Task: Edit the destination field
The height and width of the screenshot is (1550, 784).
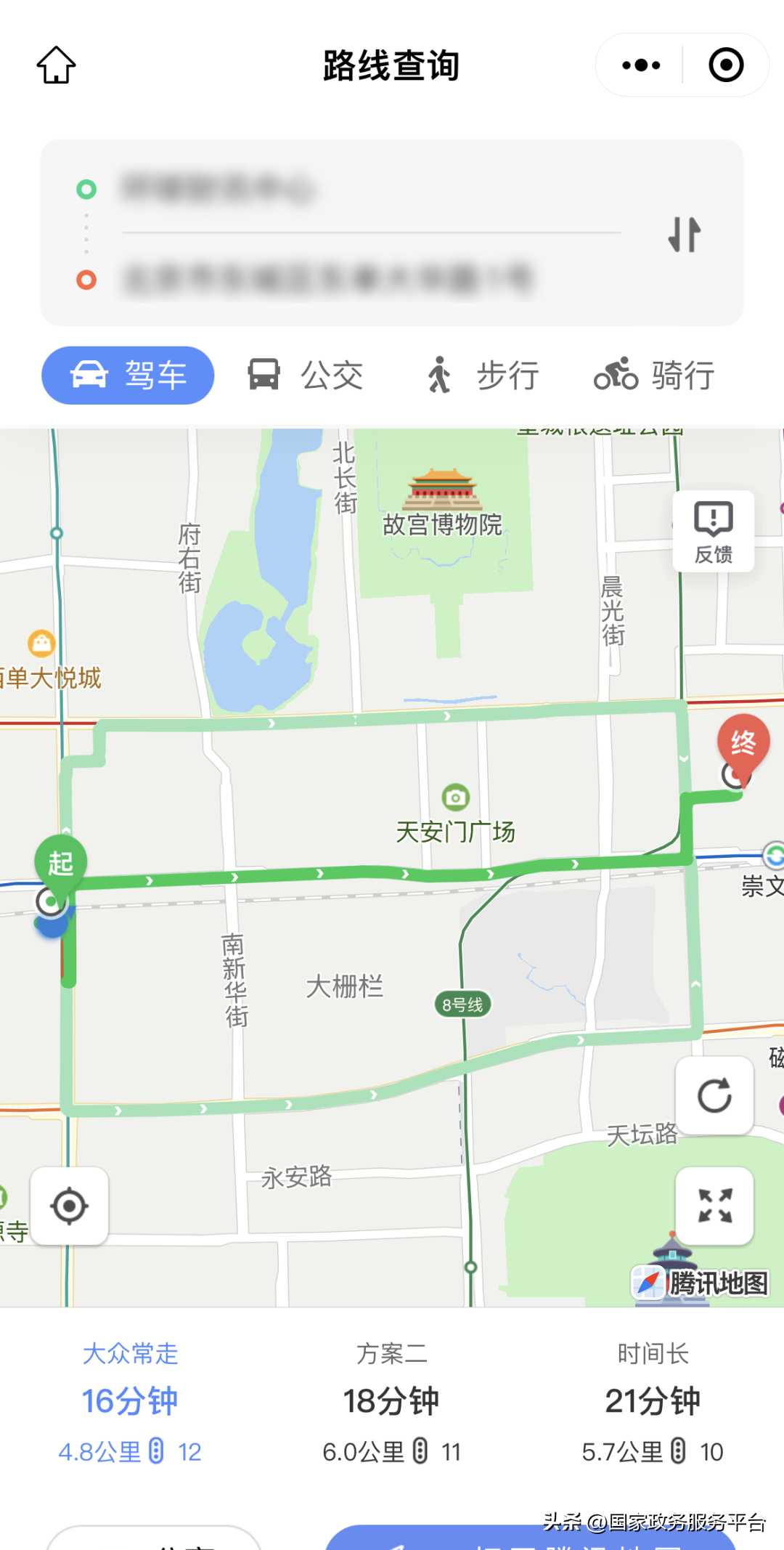Action: pyautogui.click(x=363, y=279)
